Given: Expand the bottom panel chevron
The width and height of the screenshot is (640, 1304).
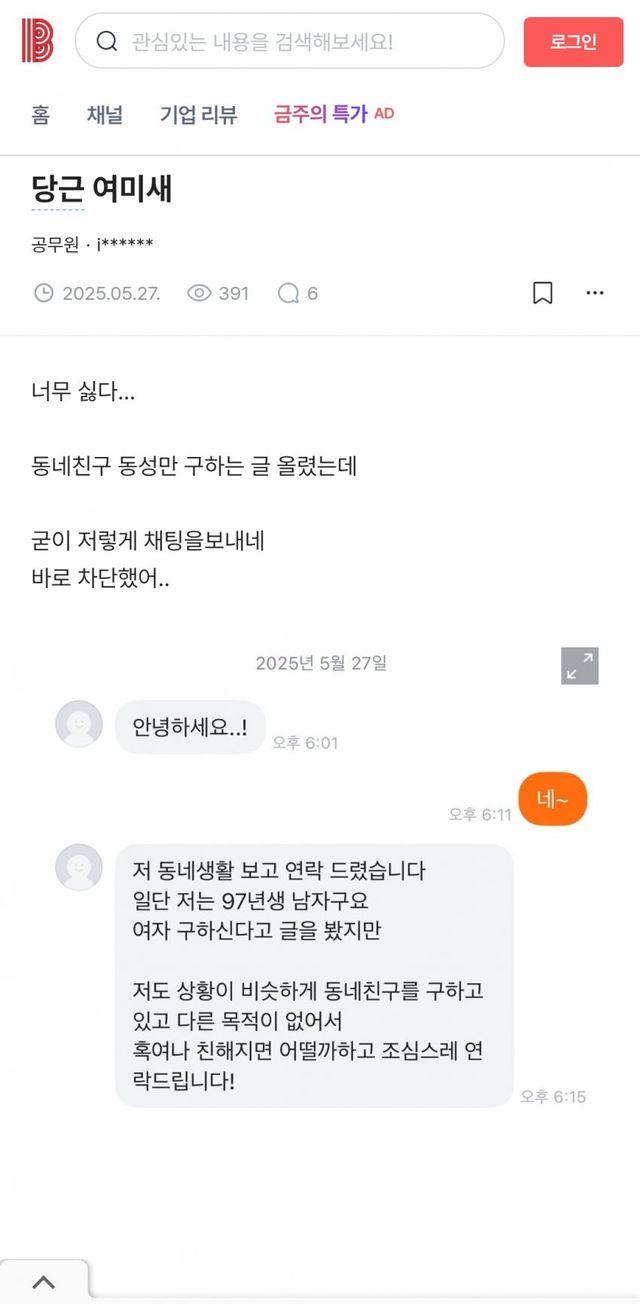Looking at the screenshot, I should 44,1282.
